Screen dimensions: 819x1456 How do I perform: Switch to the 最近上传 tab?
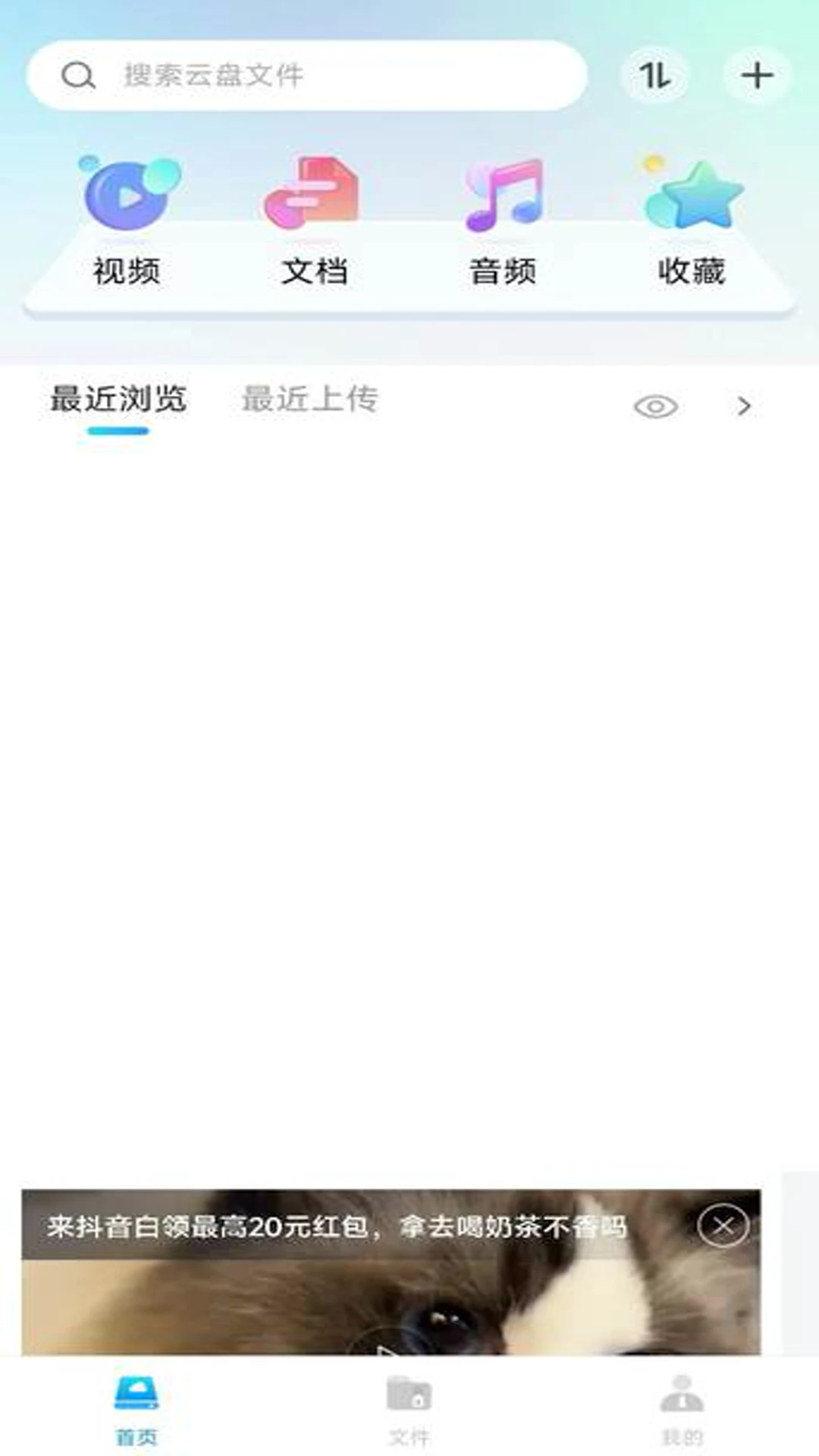[309, 400]
